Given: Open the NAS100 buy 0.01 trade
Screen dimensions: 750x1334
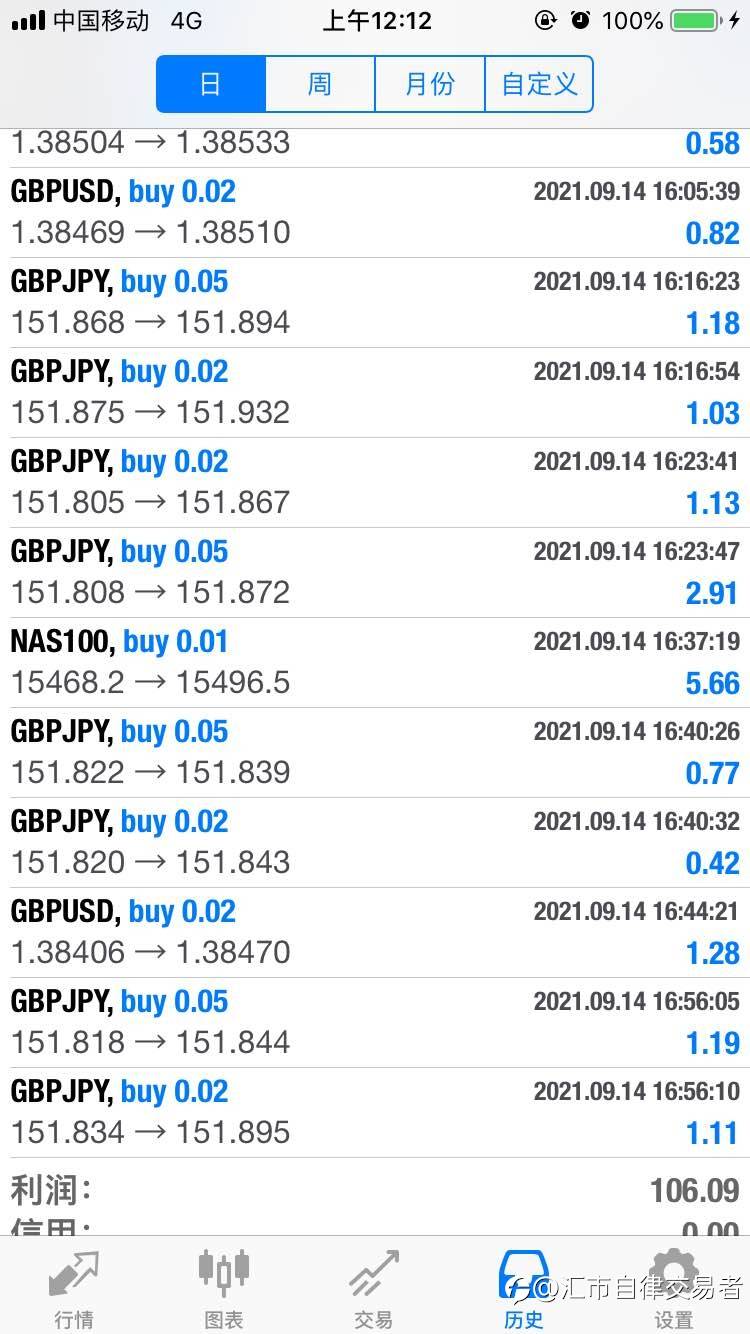Looking at the screenshot, I should [375, 662].
